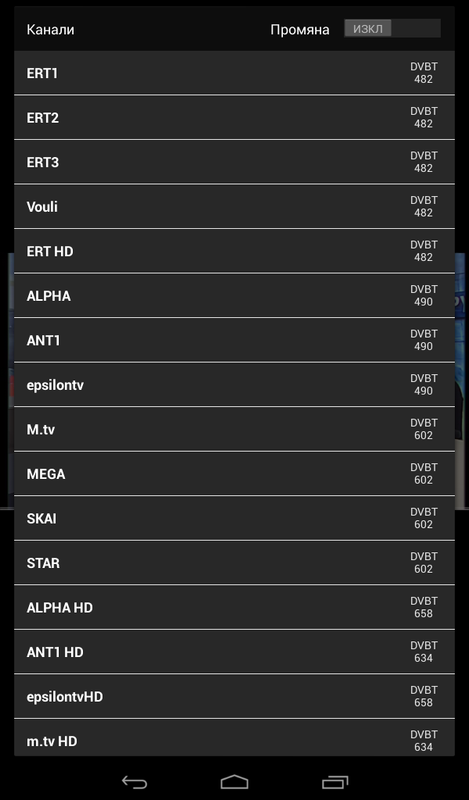Select the ERT1 channel
This screenshot has height=800, width=469.
[x=234, y=72]
